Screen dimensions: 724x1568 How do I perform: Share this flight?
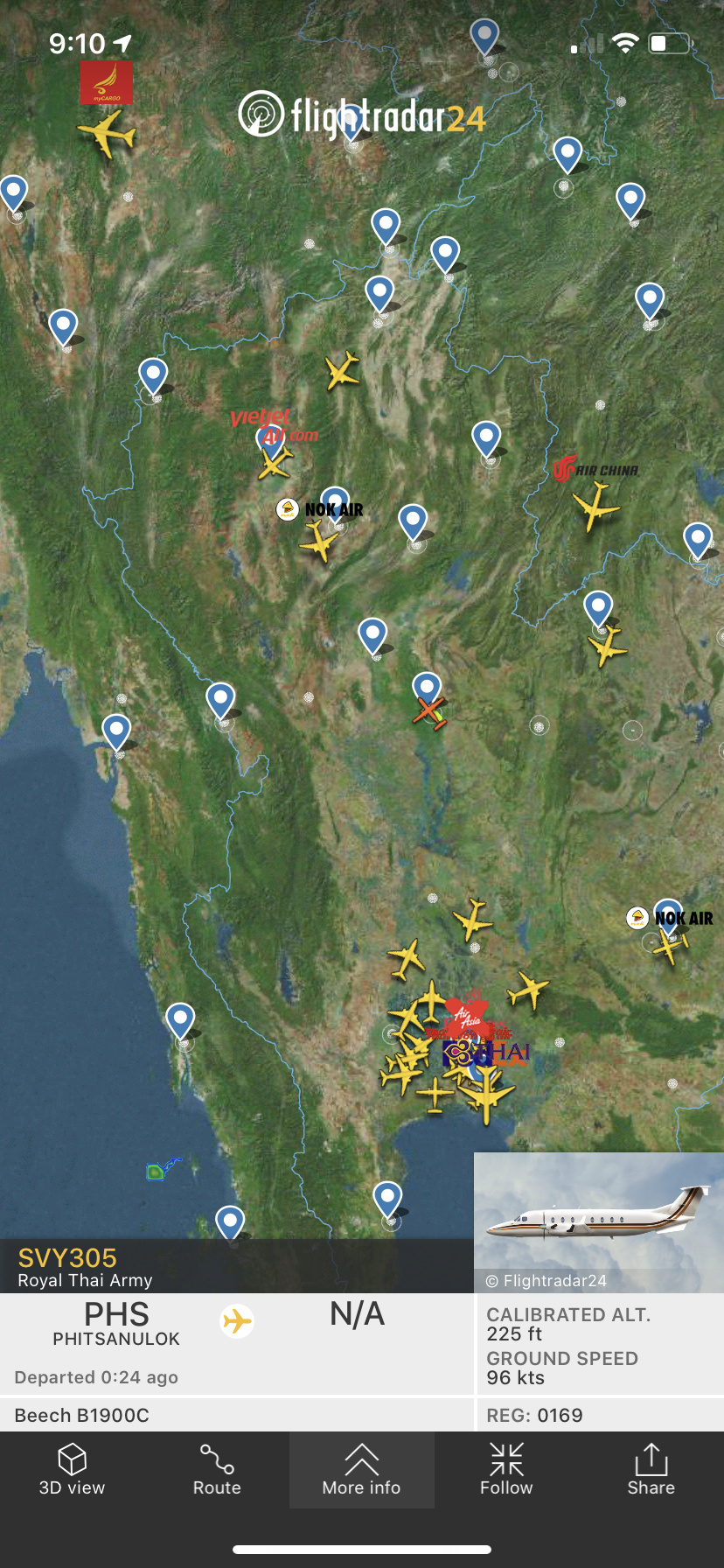tap(651, 1470)
